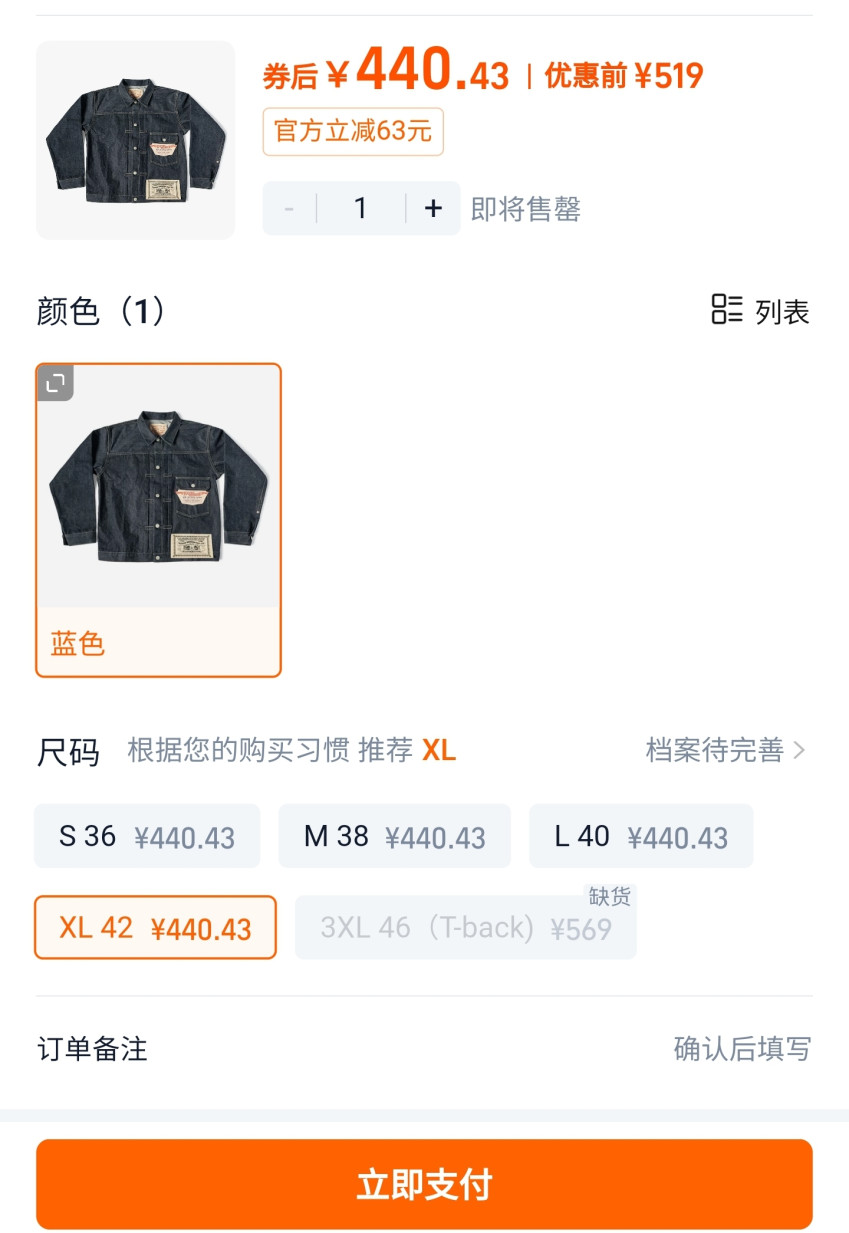The width and height of the screenshot is (849, 1233).
Task: Tap 立即支付 to pay now
Action: (x=424, y=1184)
